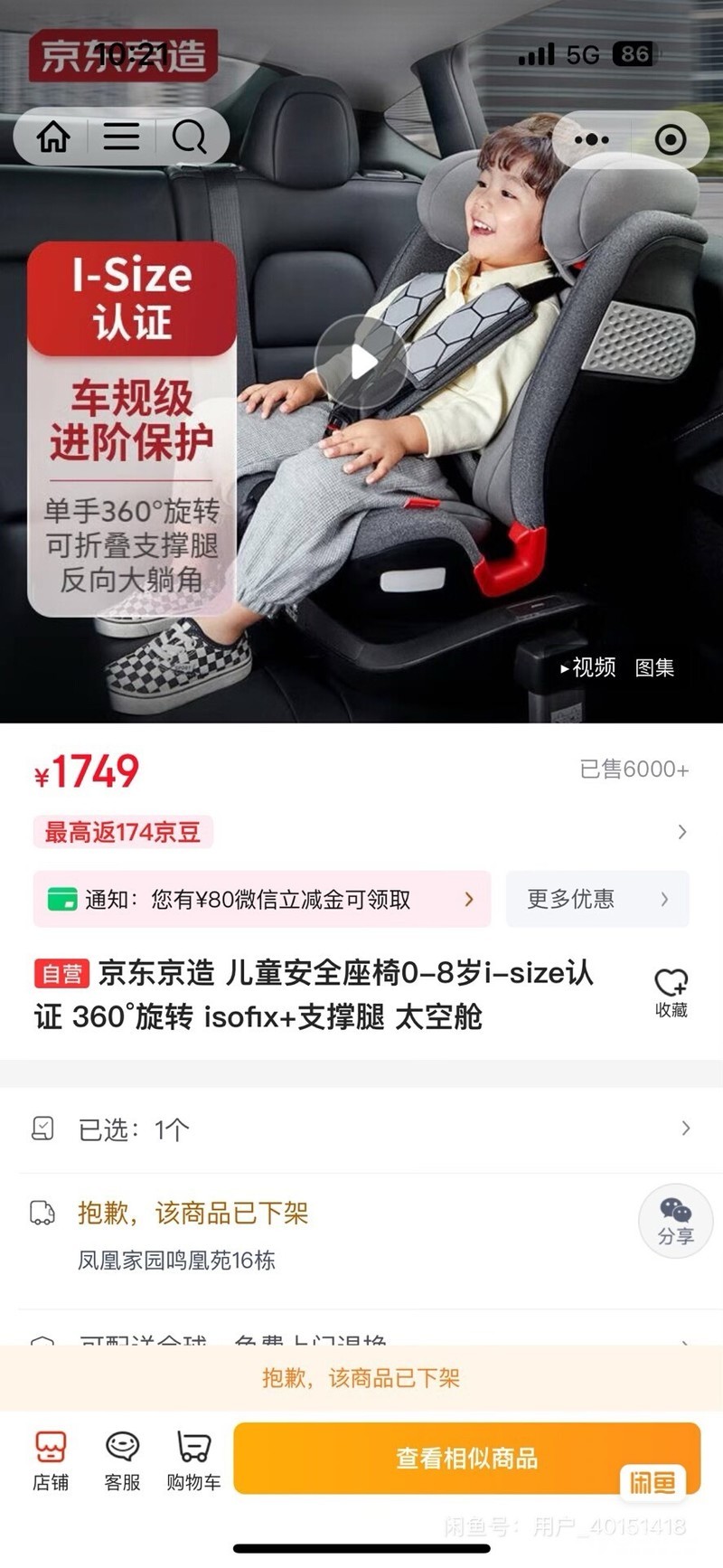
Task: Open the mini-program more options dots
Action: (592, 140)
